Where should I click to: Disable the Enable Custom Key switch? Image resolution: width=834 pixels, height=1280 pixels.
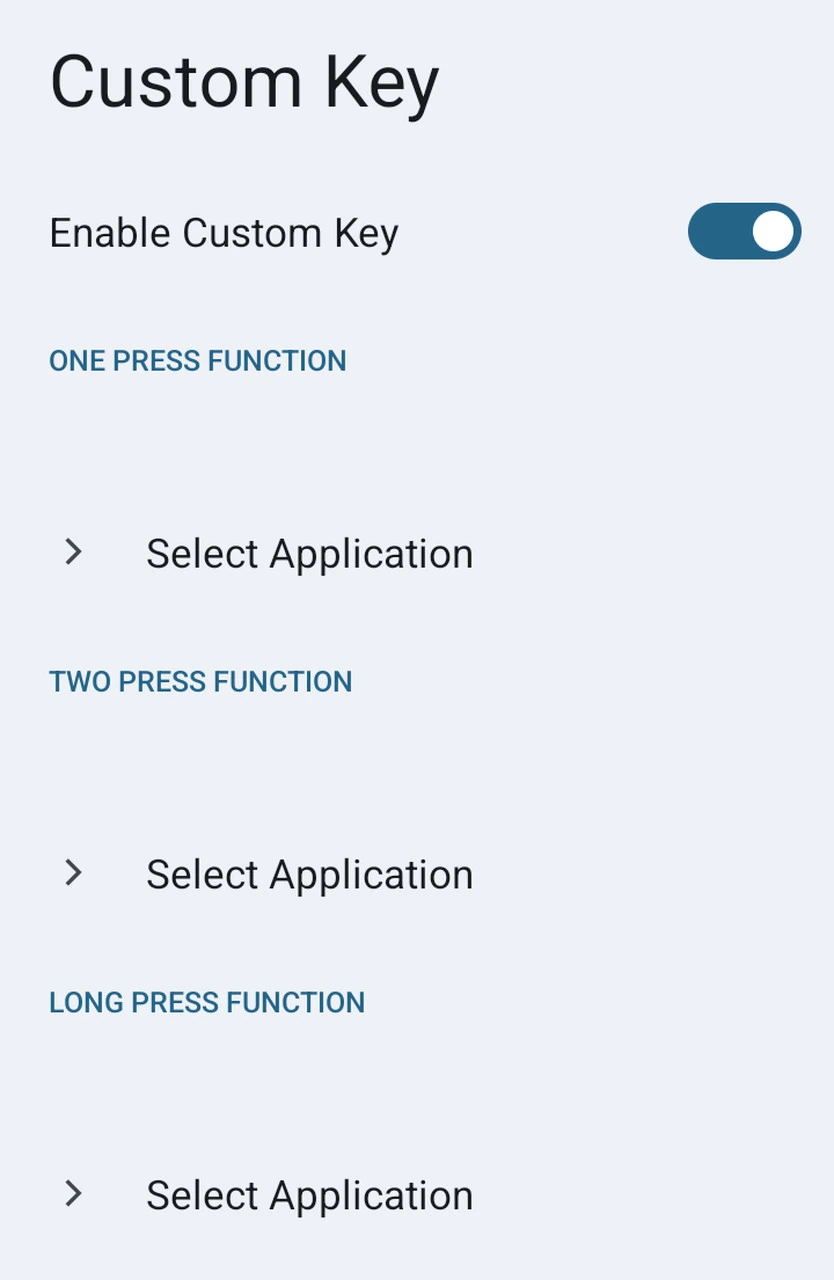(x=744, y=232)
